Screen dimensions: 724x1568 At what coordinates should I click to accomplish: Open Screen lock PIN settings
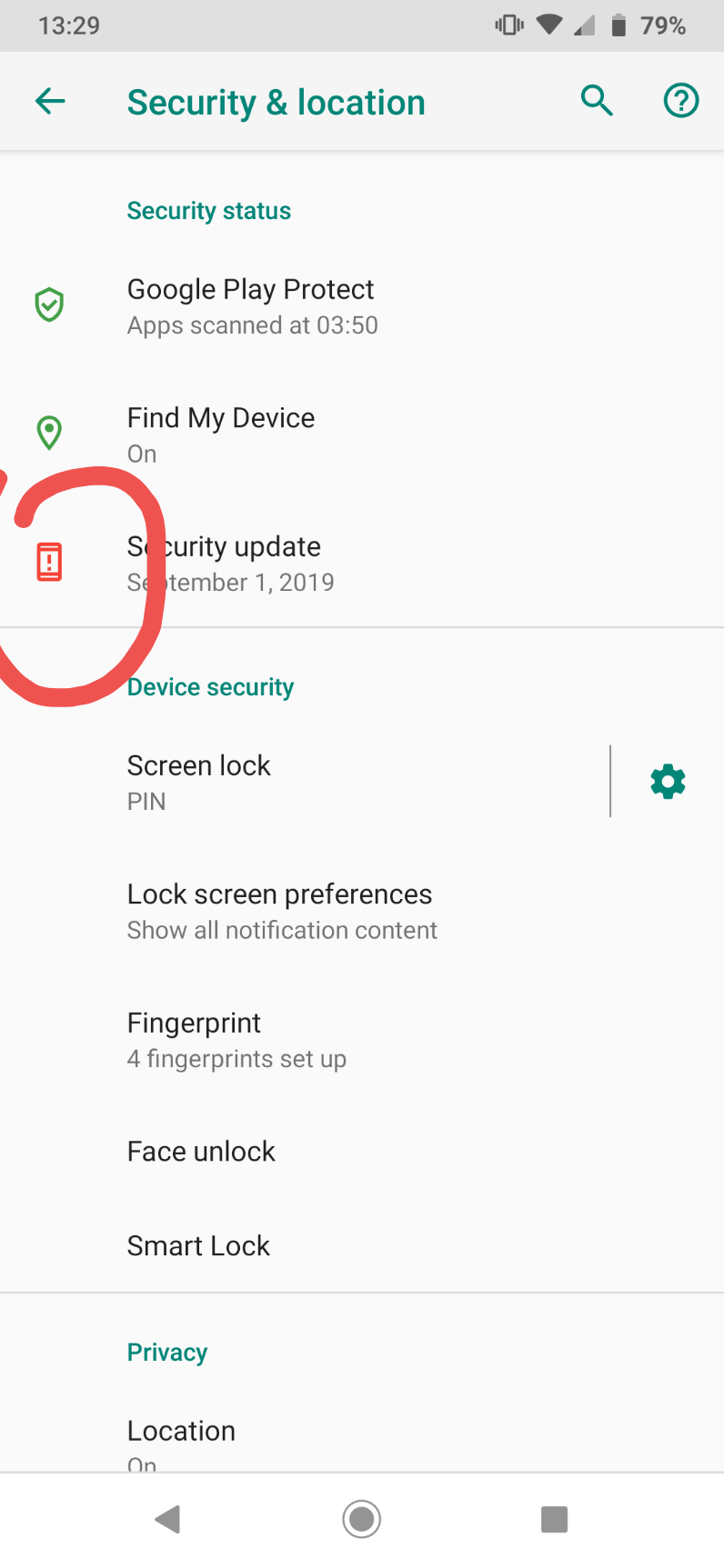click(x=305, y=782)
